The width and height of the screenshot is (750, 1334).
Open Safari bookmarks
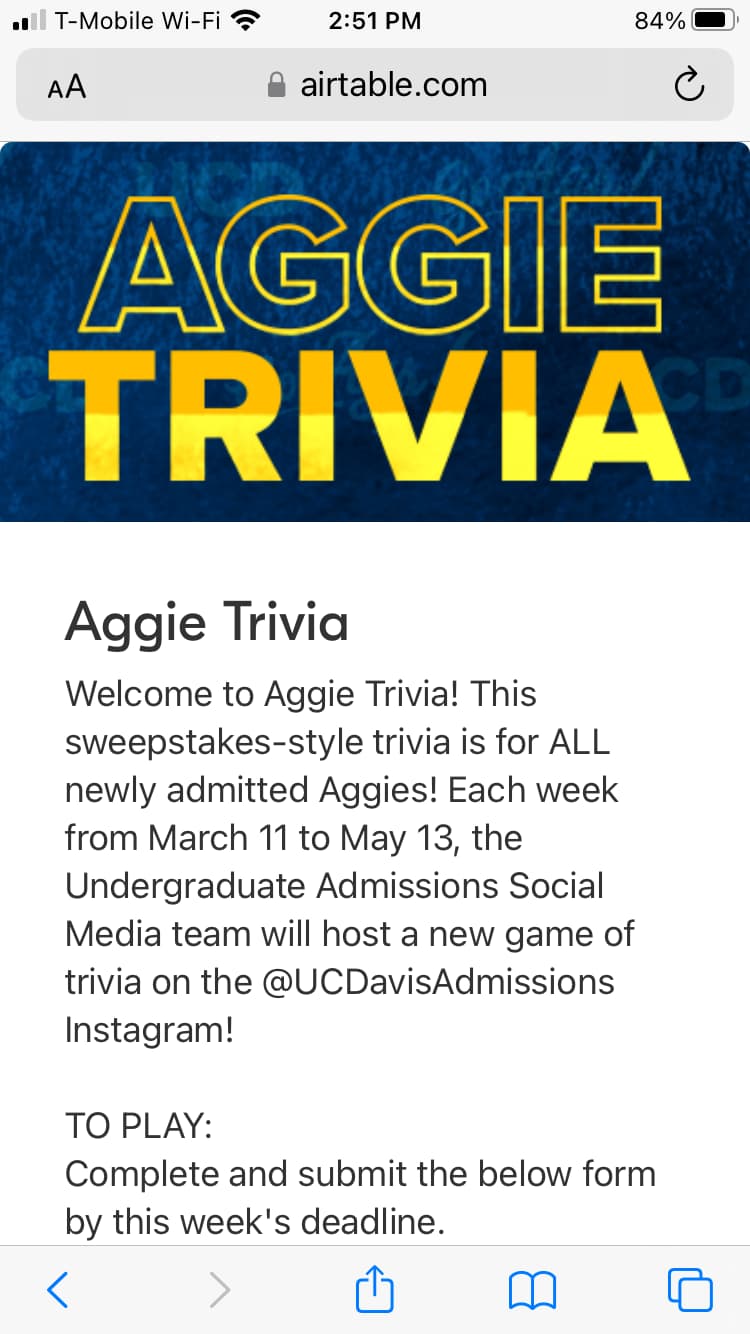[x=532, y=1290]
